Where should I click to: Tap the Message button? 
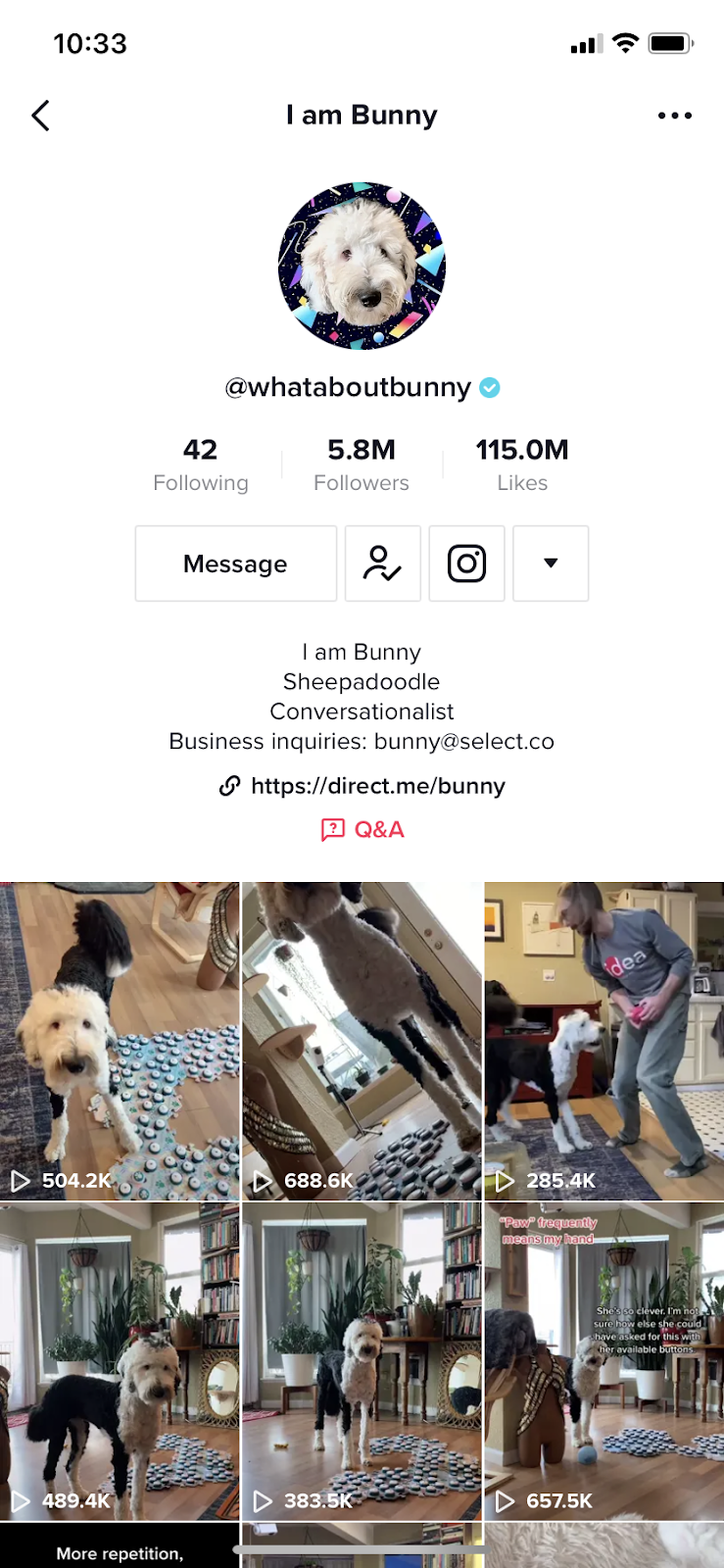point(235,563)
